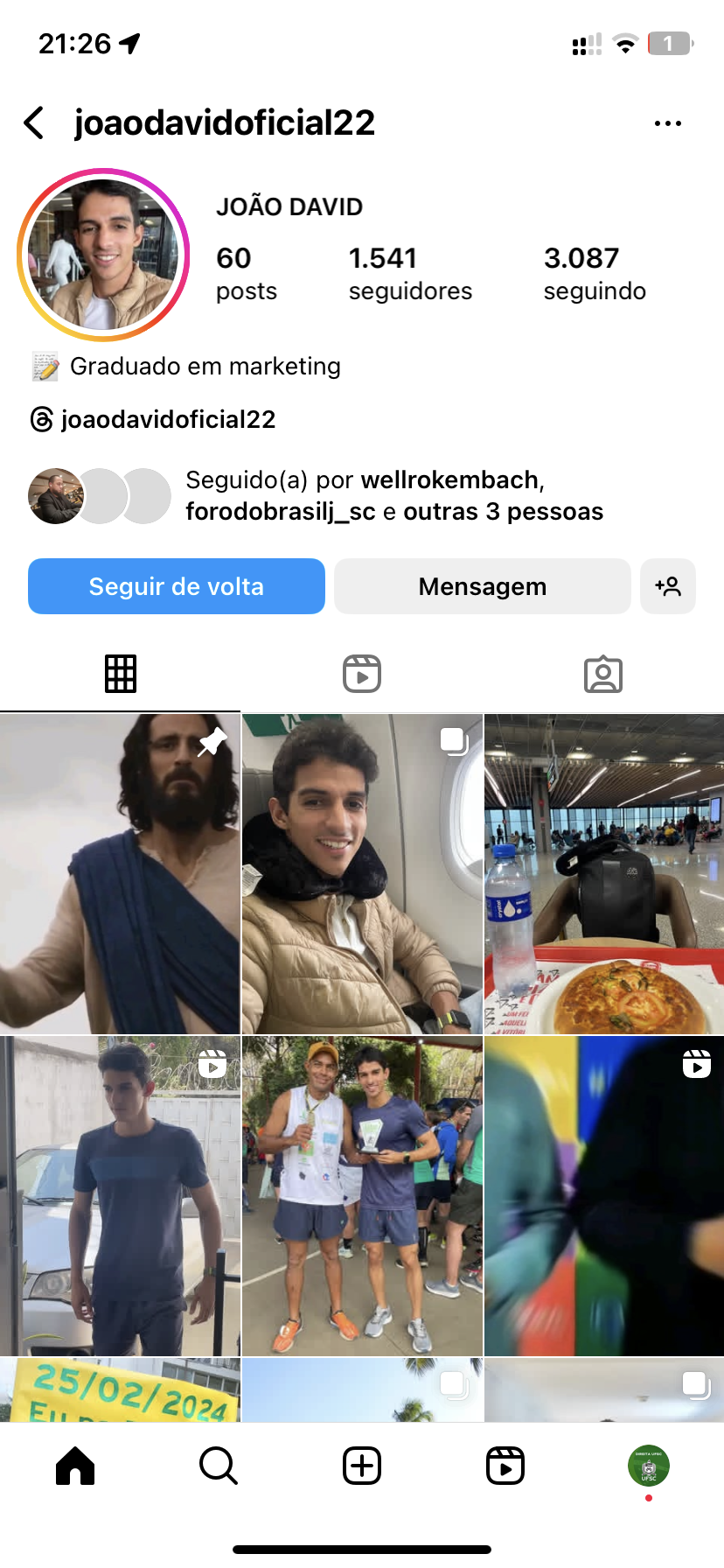View the 1.541 seguidores list
This screenshot has width=724, height=1568.
tap(409, 273)
